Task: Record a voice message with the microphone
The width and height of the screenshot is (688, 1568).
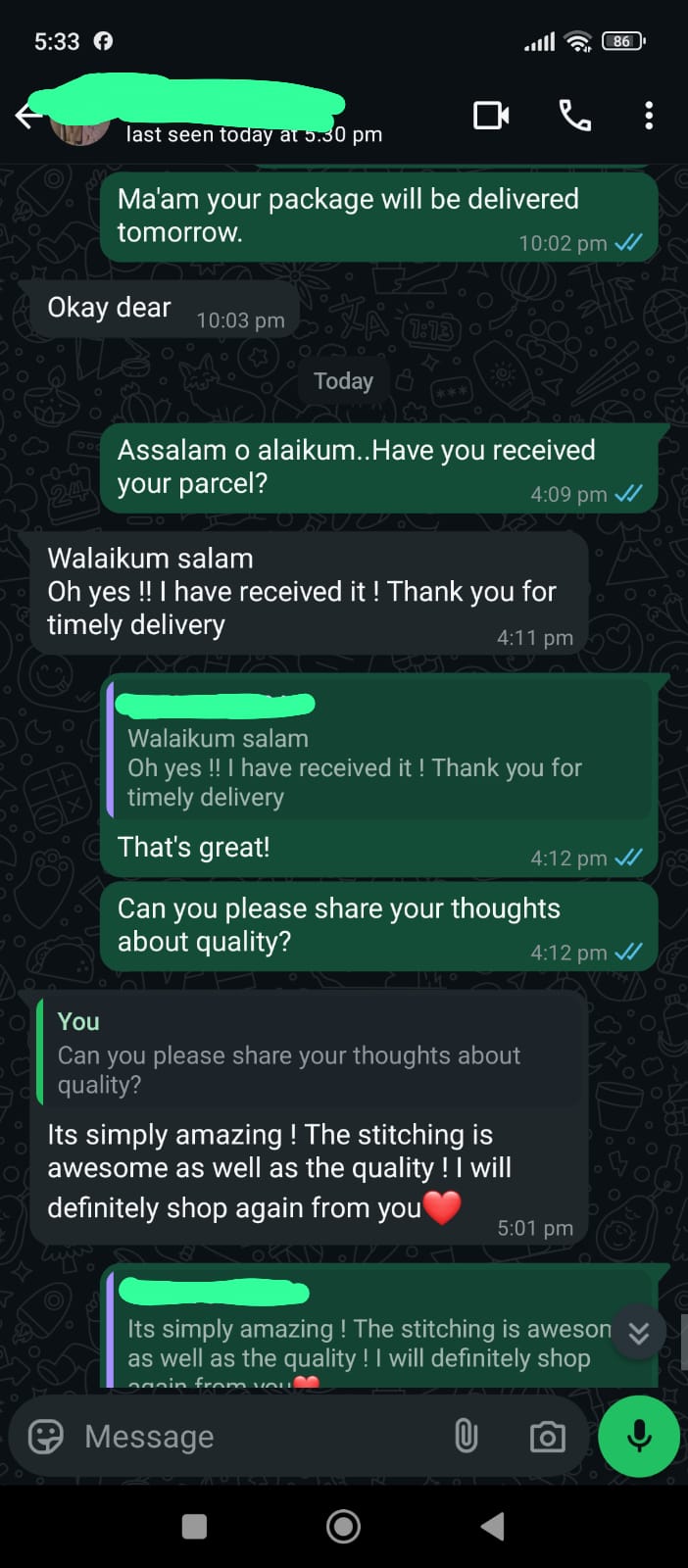Action: click(x=638, y=1437)
